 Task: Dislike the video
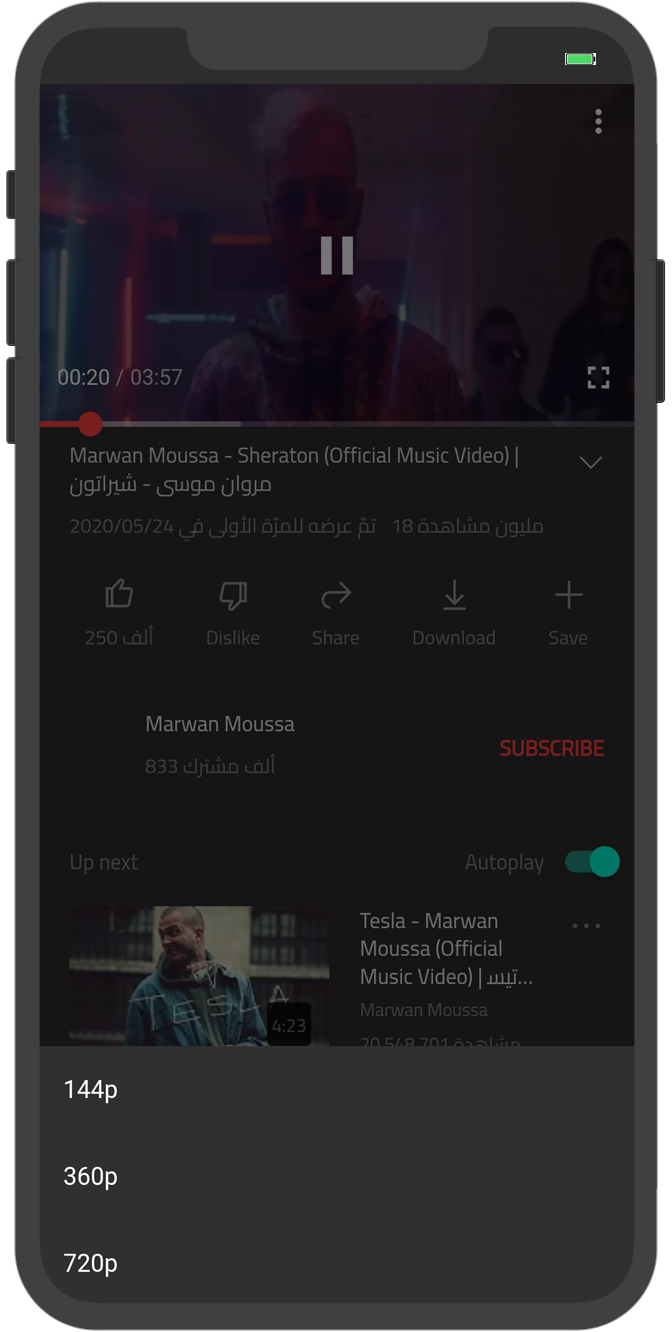point(233,596)
